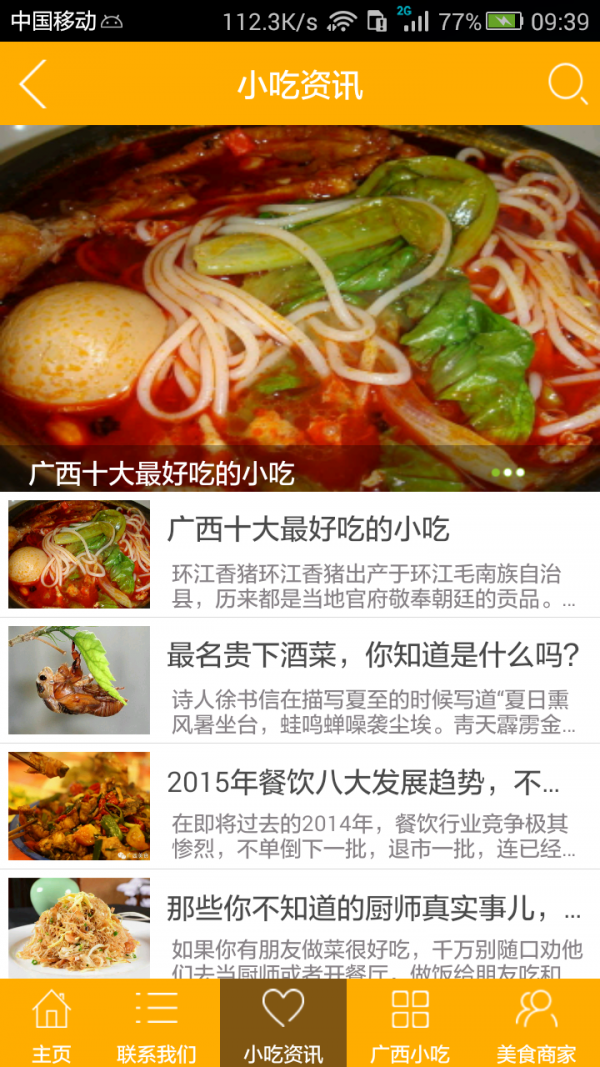Viewport: 600px width, 1067px height.
Task: Switch to the 主页 tab
Action: tap(52, 1023)
